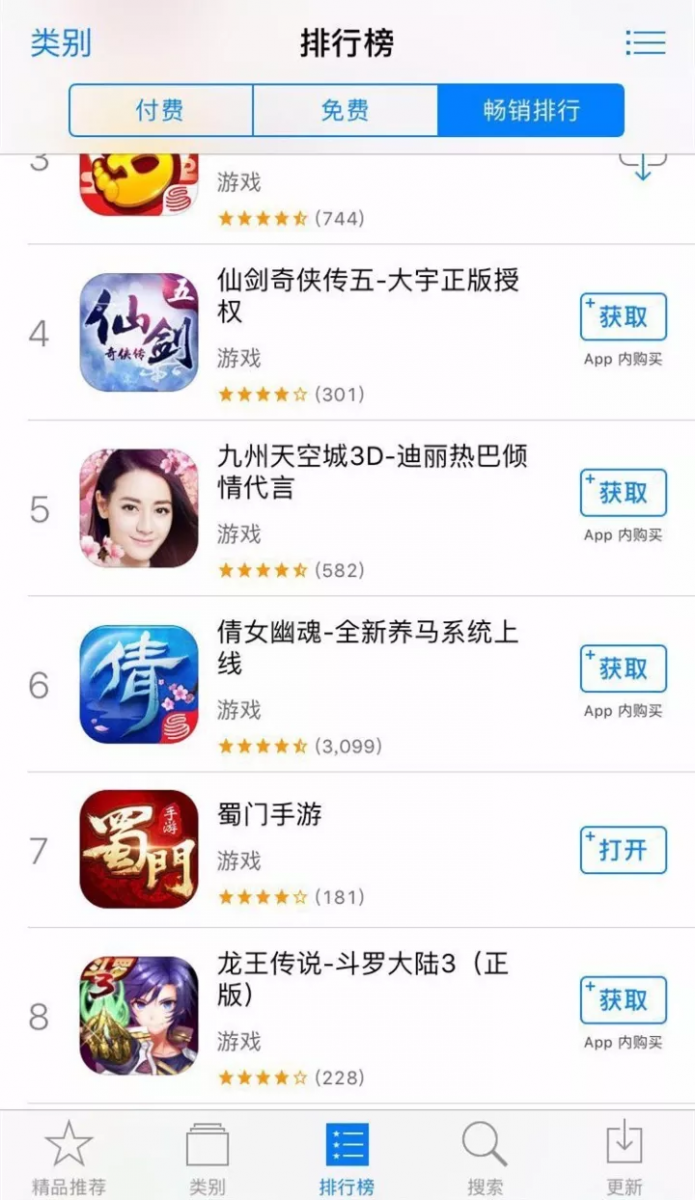Get 仙剑奇侠传五 with the 获取 button
The width and height of the screenshot is (695, 1200).
point(623,318)
